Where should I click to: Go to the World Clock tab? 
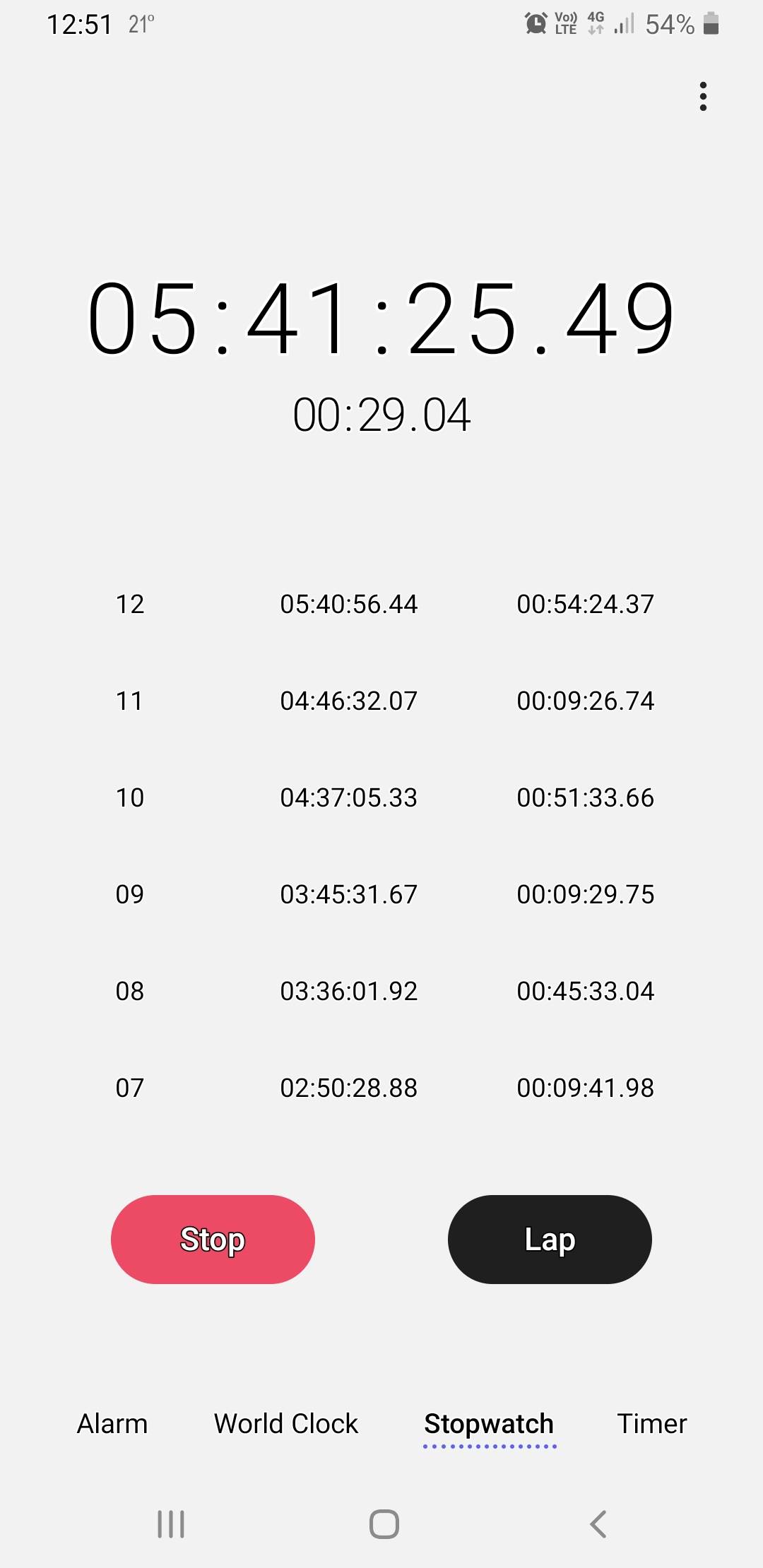pyautogui.click(x=286, y=1423)
